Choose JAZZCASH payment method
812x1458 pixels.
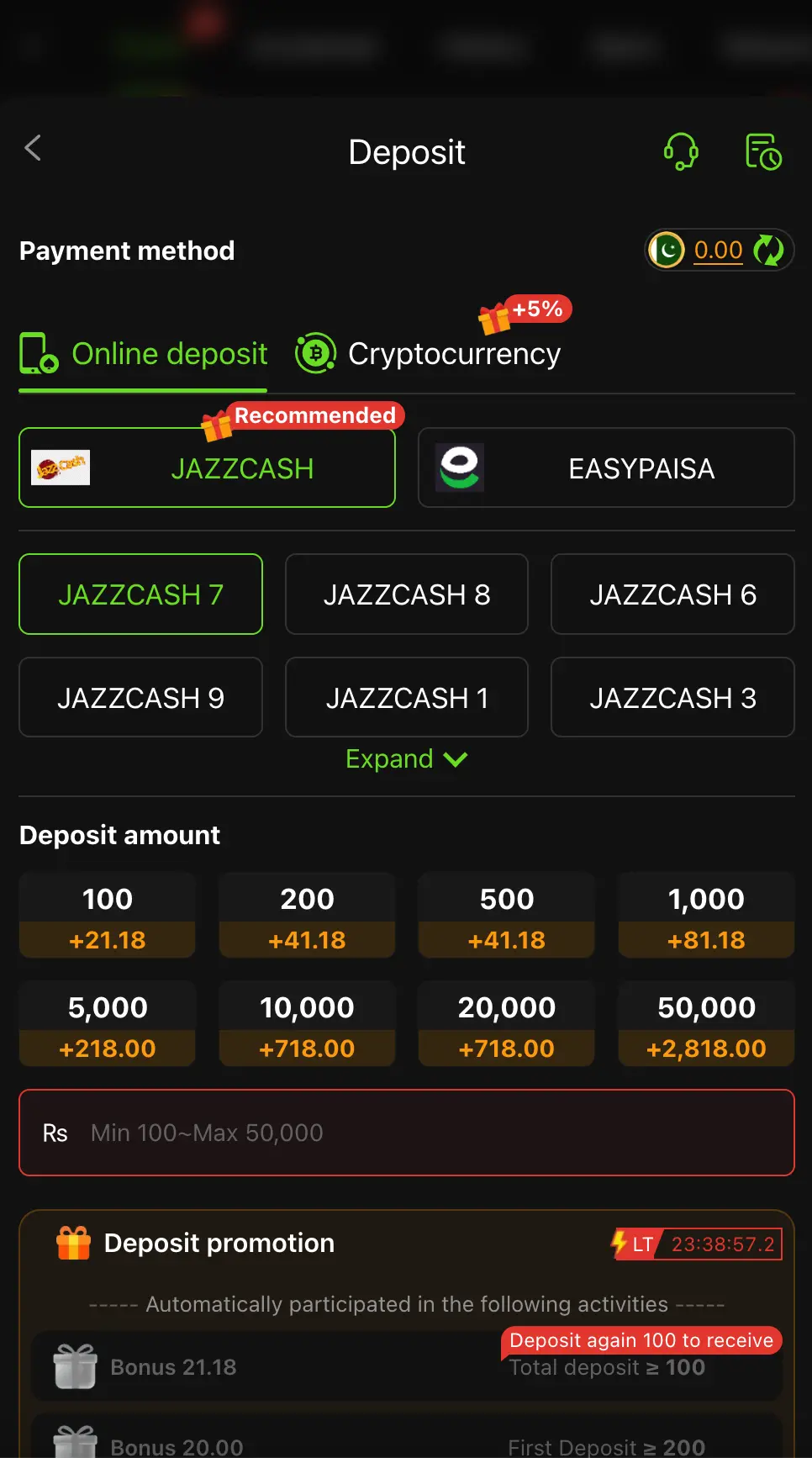coord(207,468)
